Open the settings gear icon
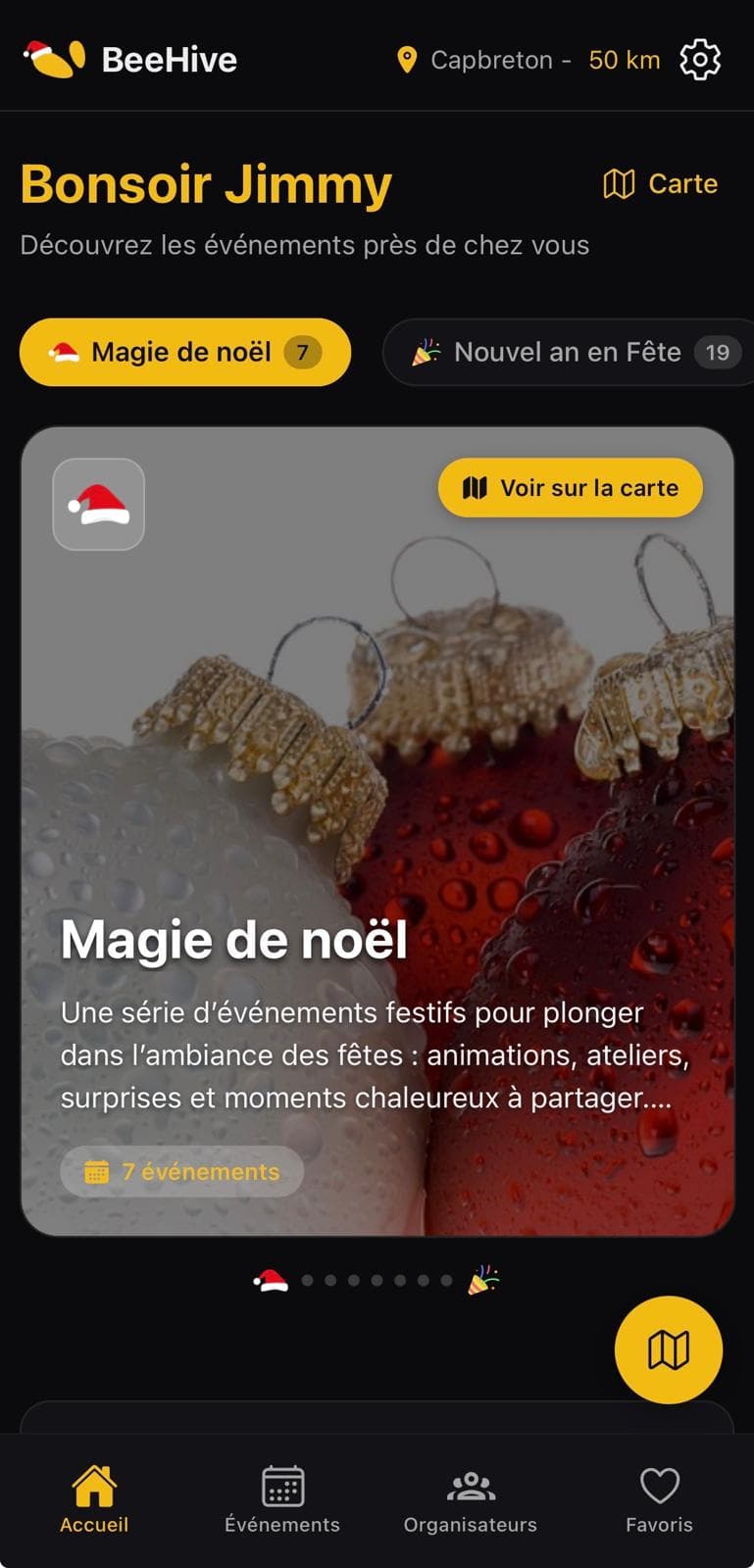754x1568 pixels. pos(700,60)
